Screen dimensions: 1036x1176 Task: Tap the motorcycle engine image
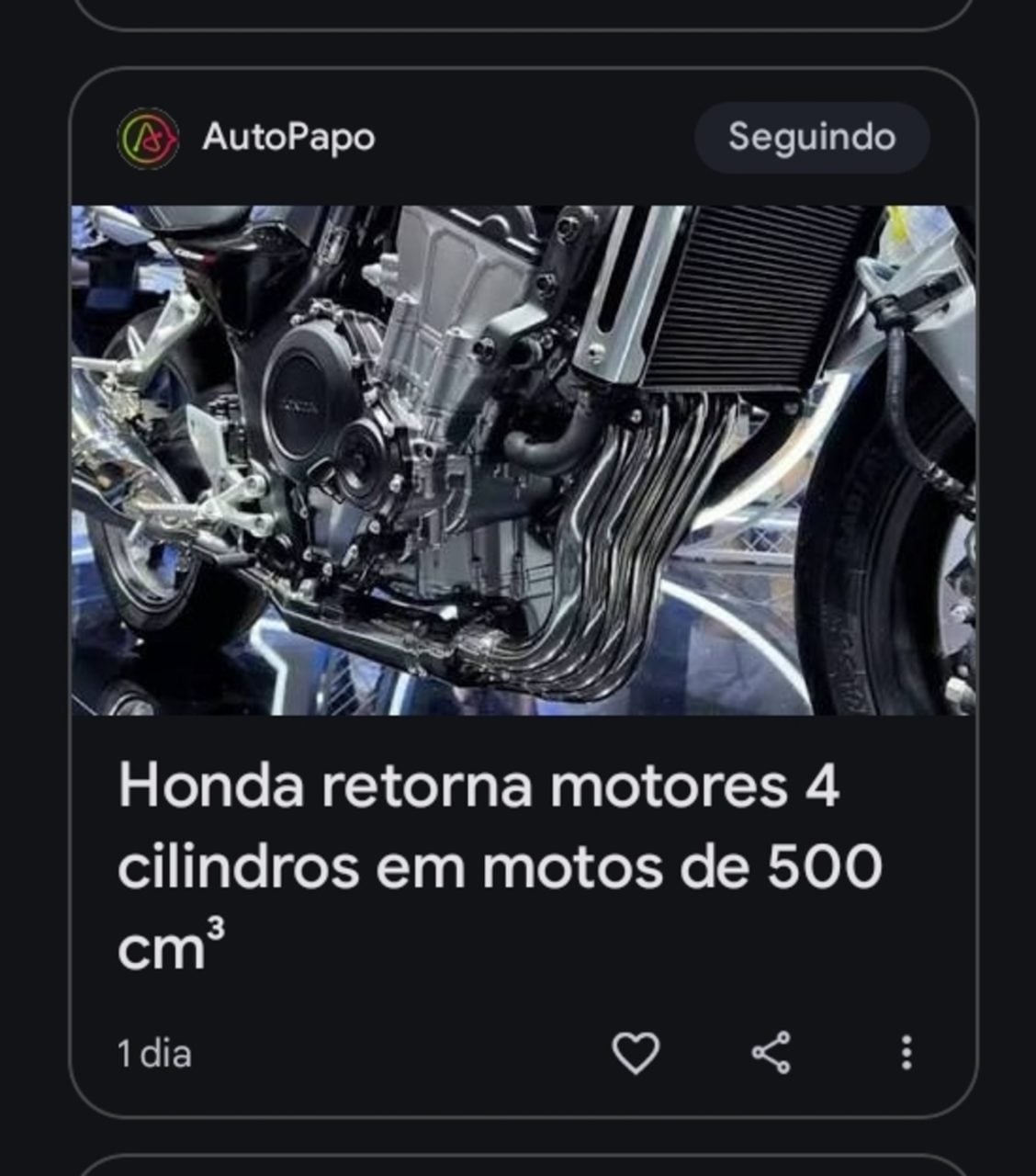coord(514,459)
